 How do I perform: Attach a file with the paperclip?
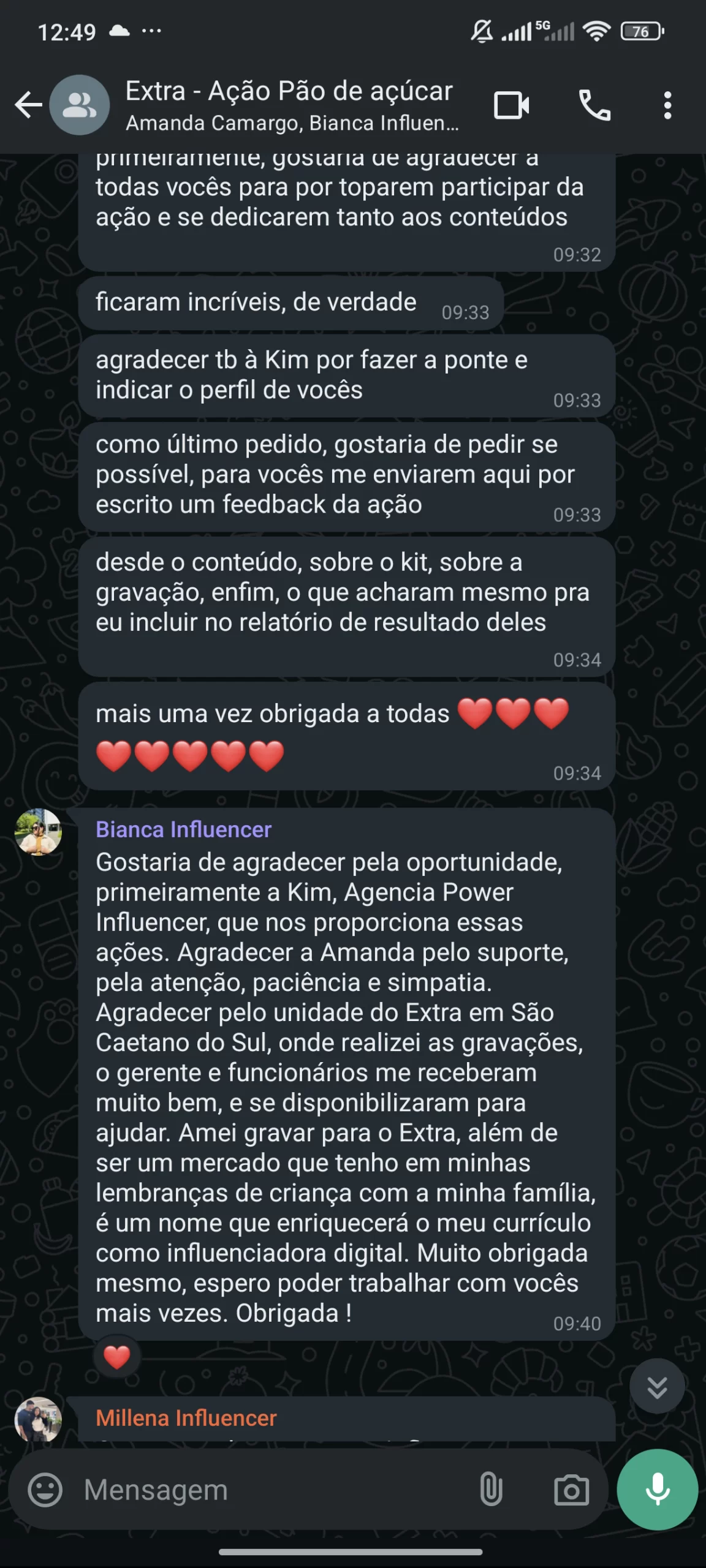491,1490
